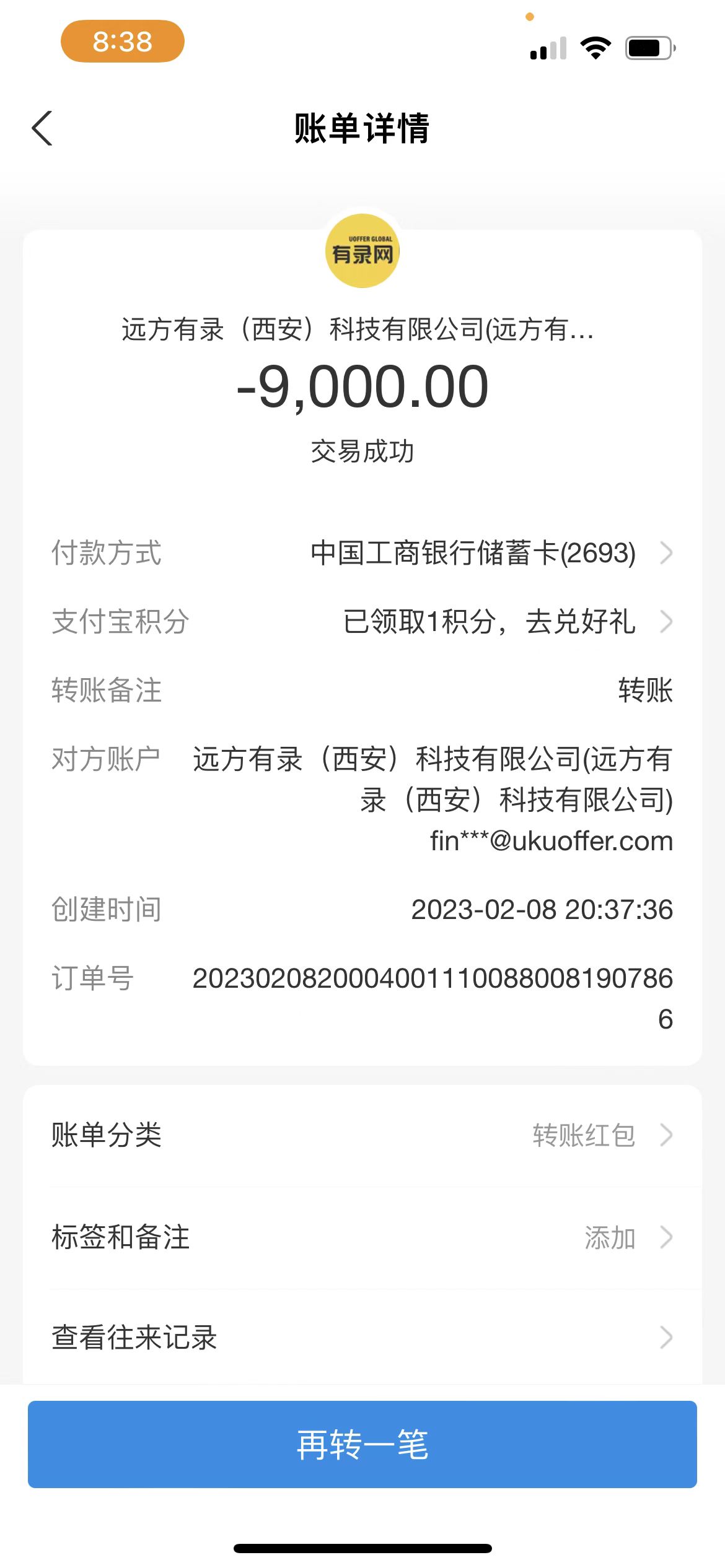Open 查看往来记录 transaction history
The image size is (725, 1568).
click(x=362, y=1338)
